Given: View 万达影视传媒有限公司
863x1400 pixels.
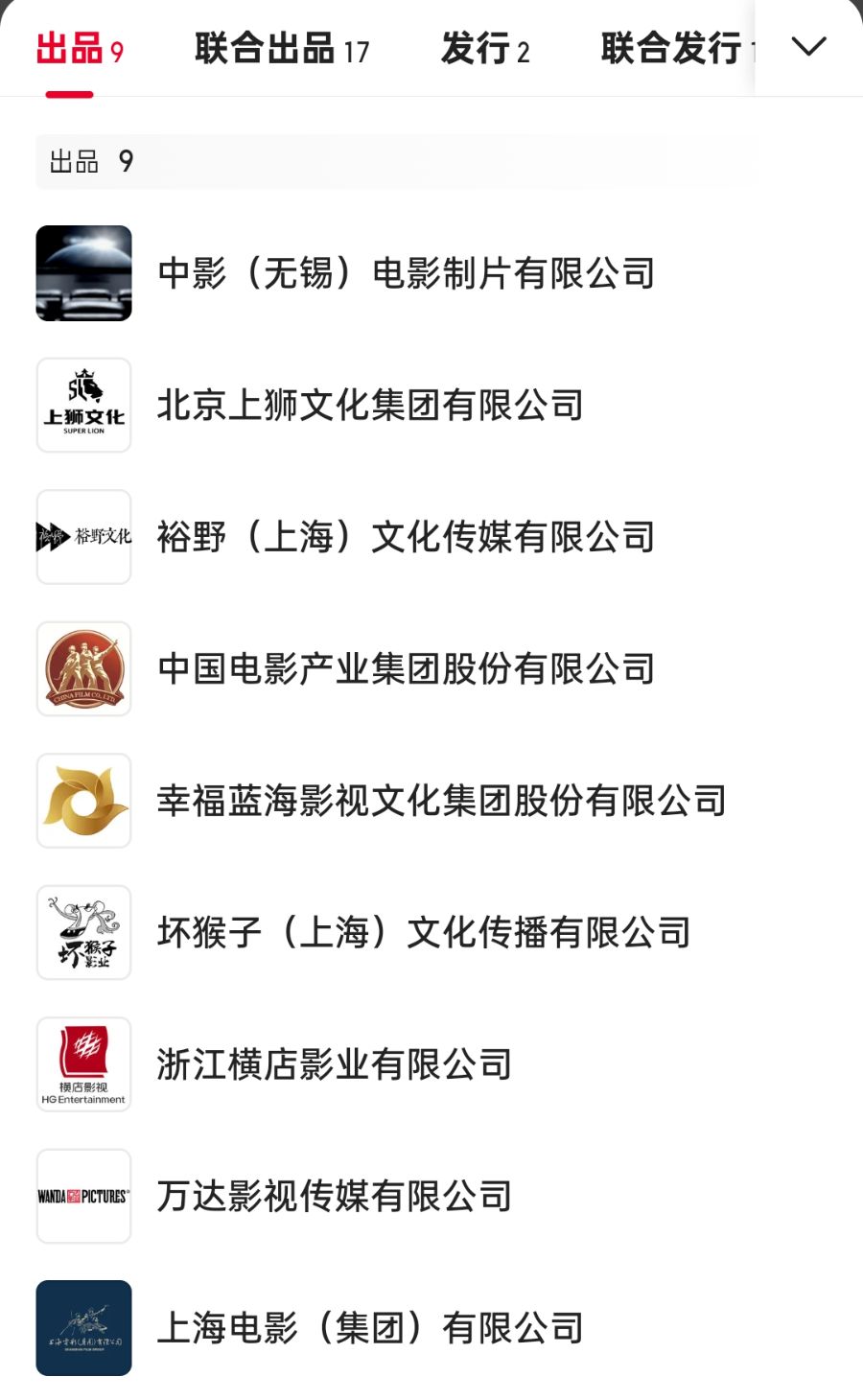Looking at the screenshot, I should tap(431, 1196).
